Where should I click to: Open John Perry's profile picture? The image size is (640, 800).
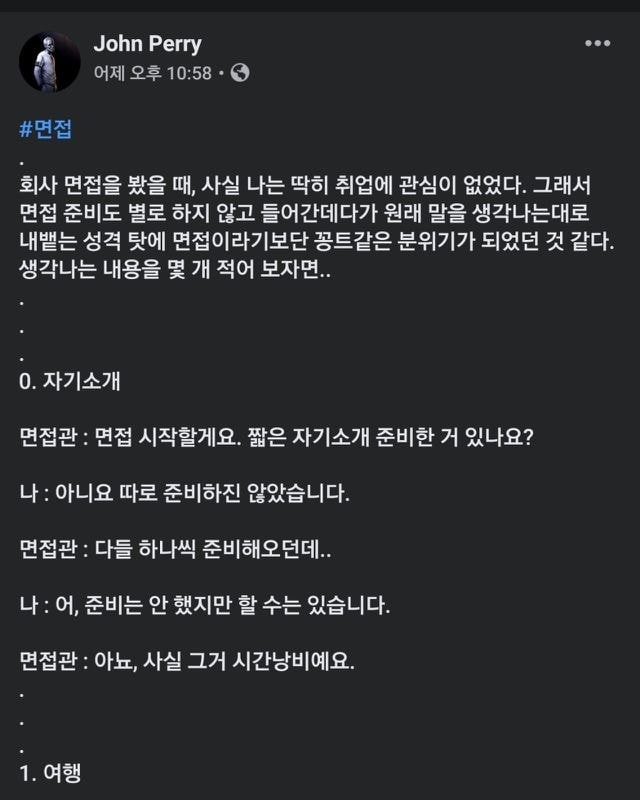coord(50,61)
